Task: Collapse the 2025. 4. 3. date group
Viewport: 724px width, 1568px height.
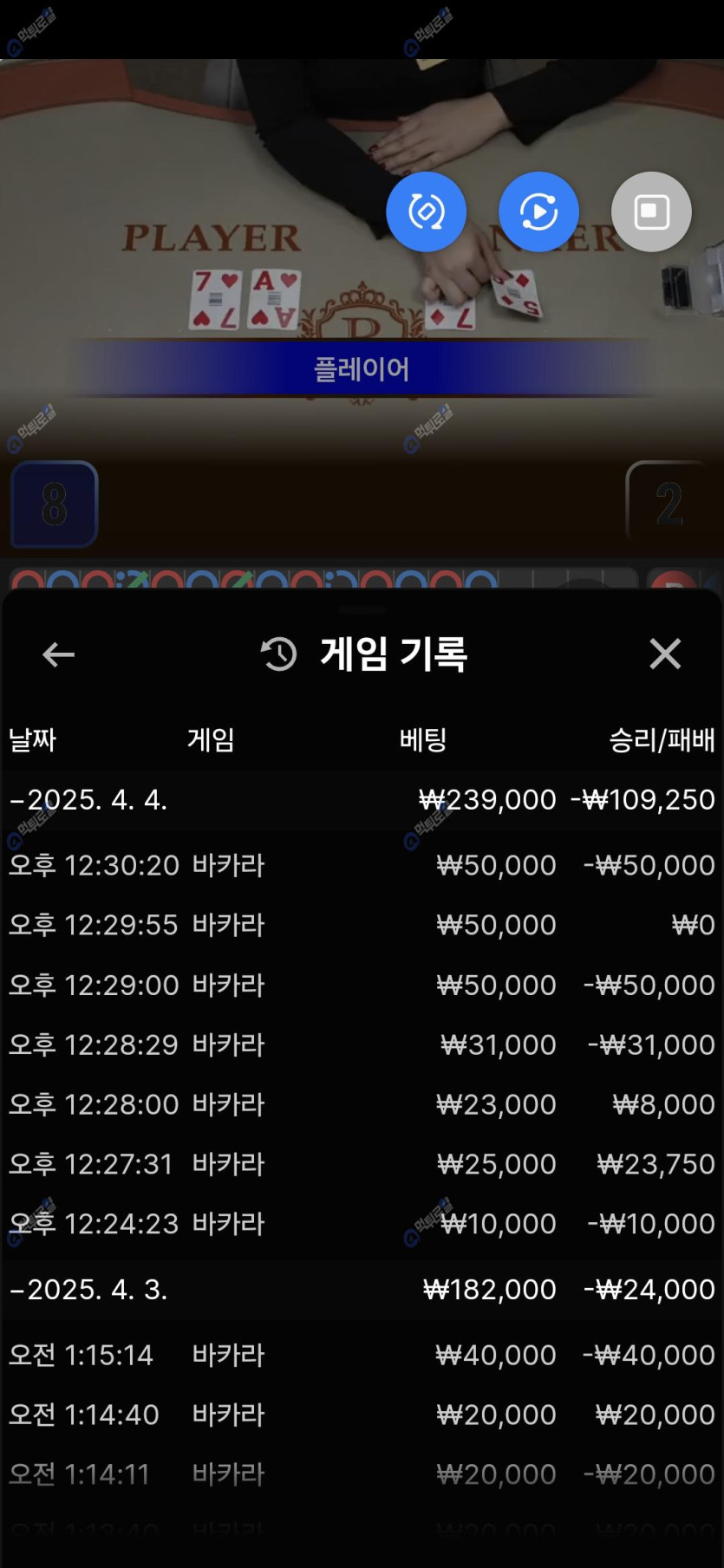Action: 88,1289
